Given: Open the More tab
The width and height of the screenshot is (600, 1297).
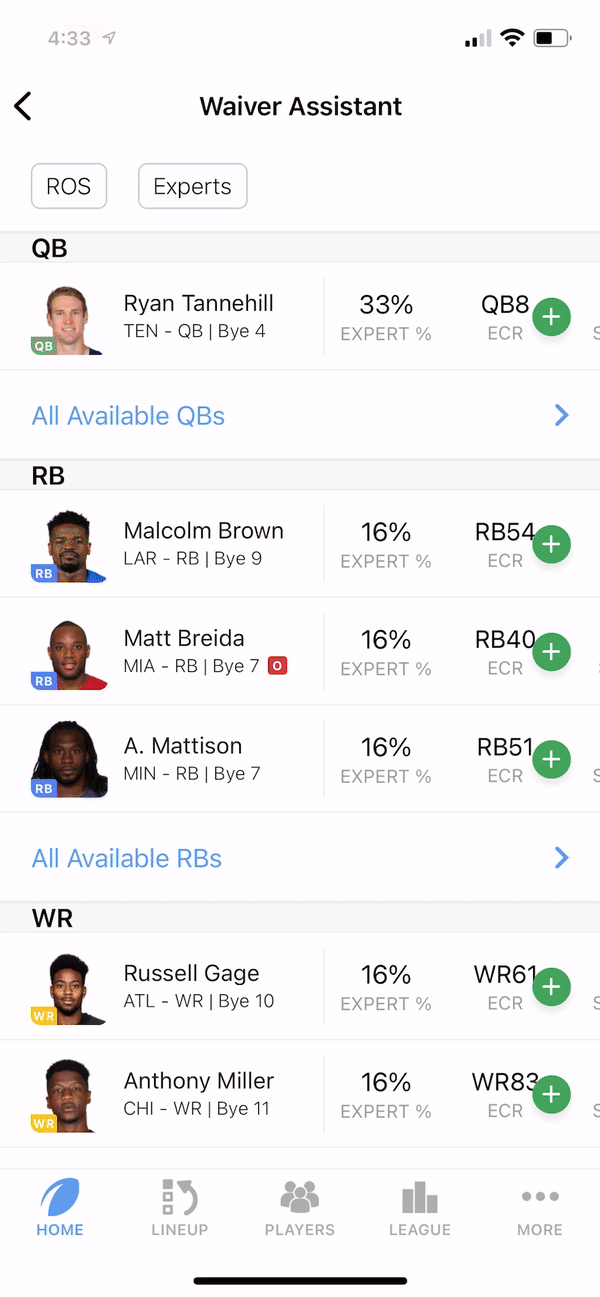Looking at the screenshot, I should 540,1208.
